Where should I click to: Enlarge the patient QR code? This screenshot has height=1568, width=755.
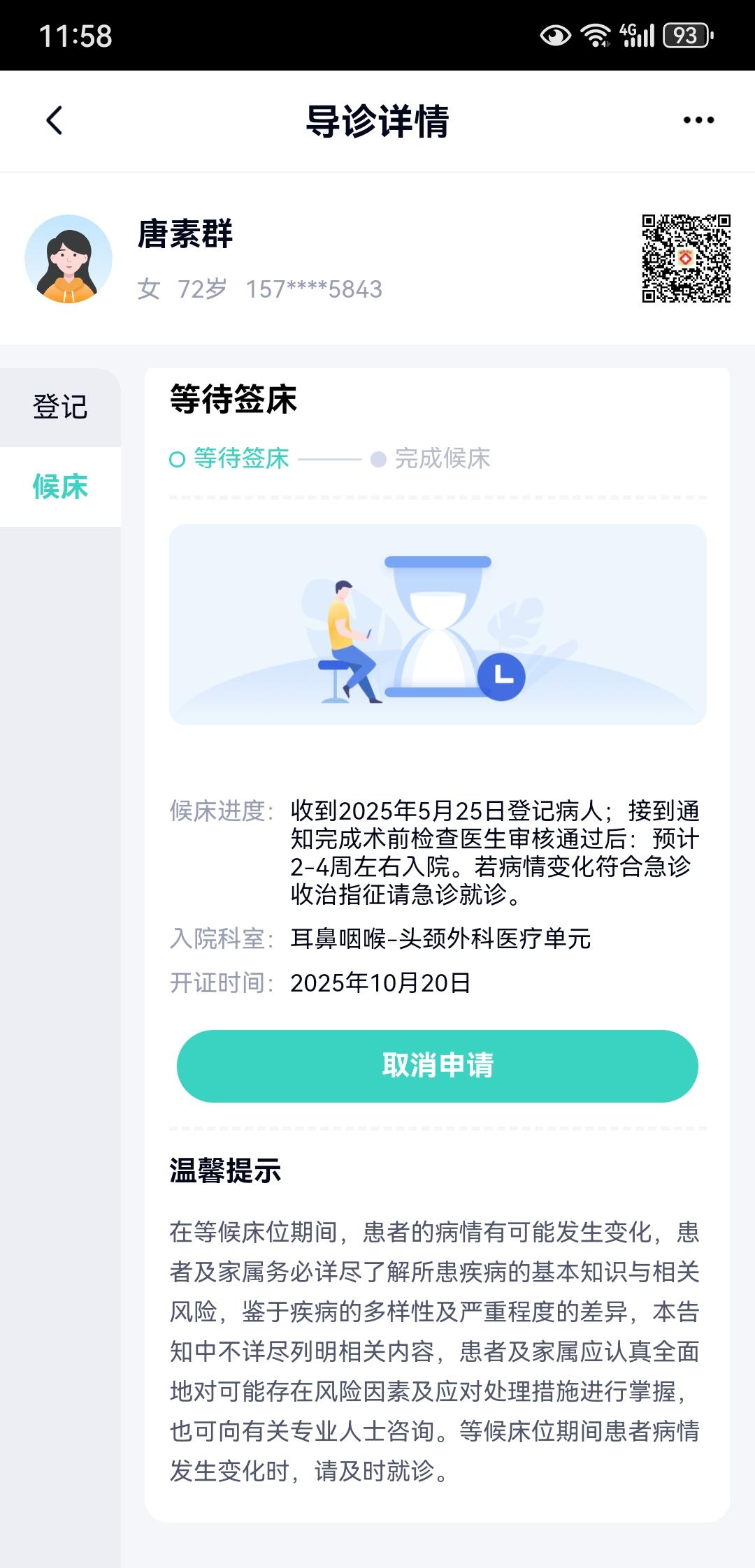point(686,259)
